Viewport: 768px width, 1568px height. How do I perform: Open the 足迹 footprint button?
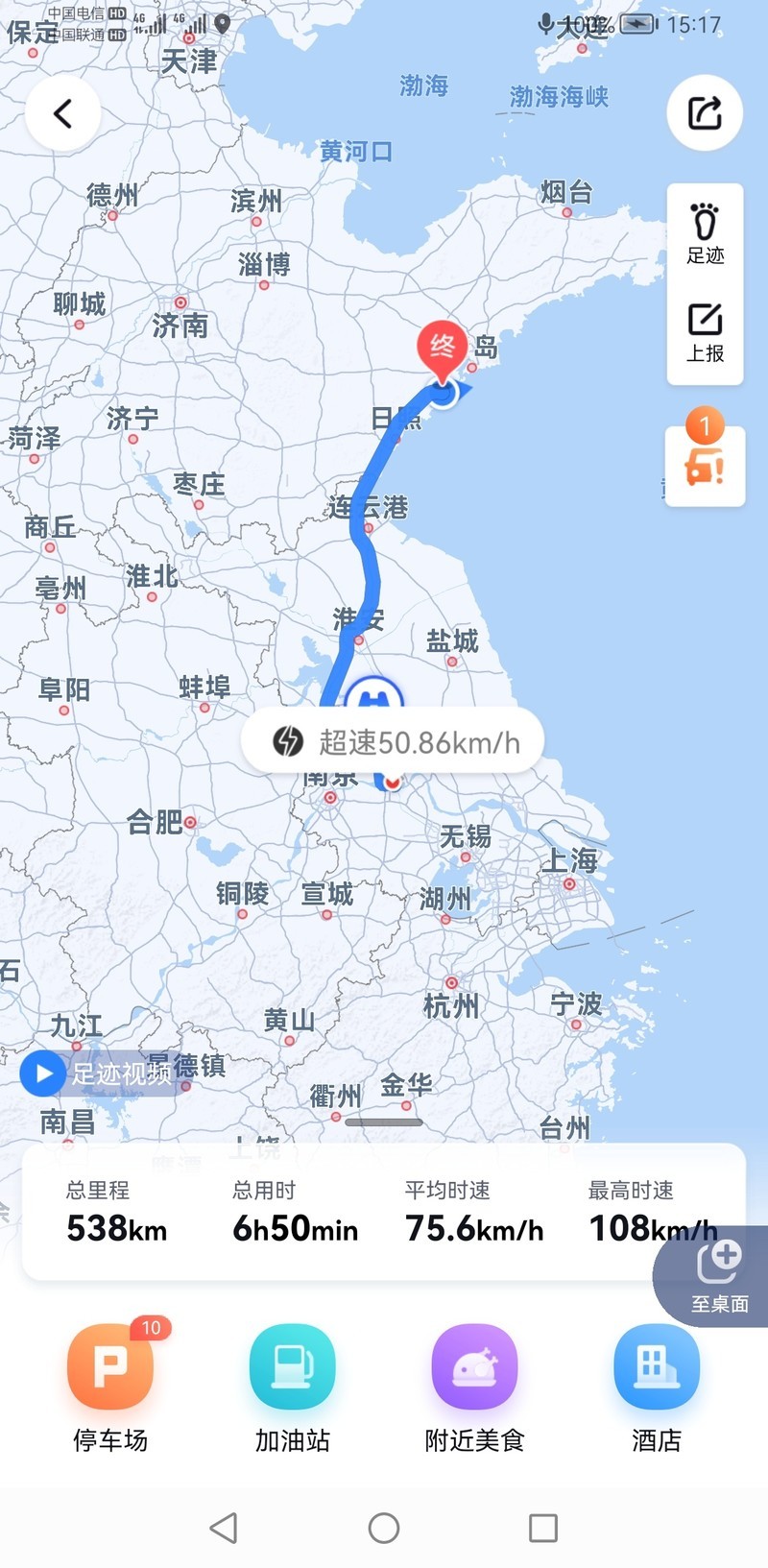tap(705, 233)
